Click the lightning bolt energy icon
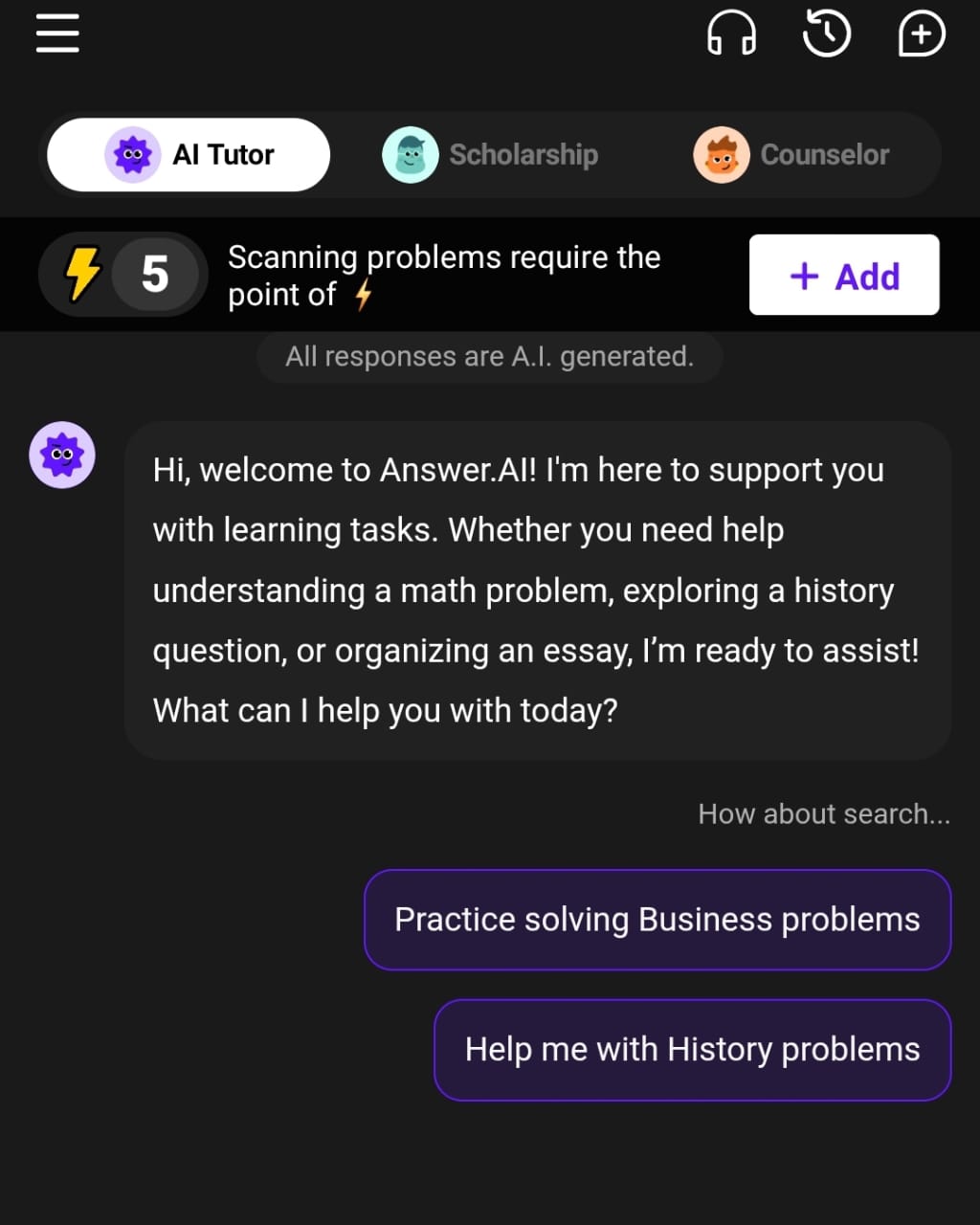This screenshot has width=980, height=1225. pos(81,274)
